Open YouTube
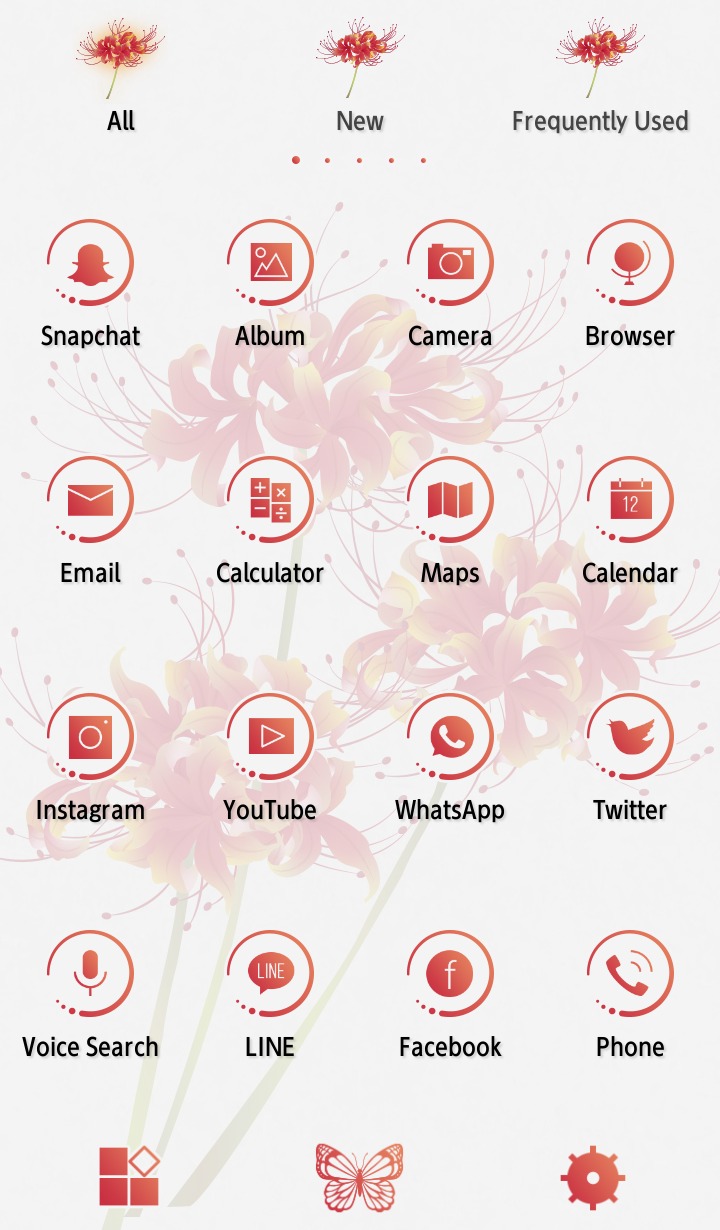Viewport: 720px width, 1230px height. pyautogui.click(x=270, y=738)
